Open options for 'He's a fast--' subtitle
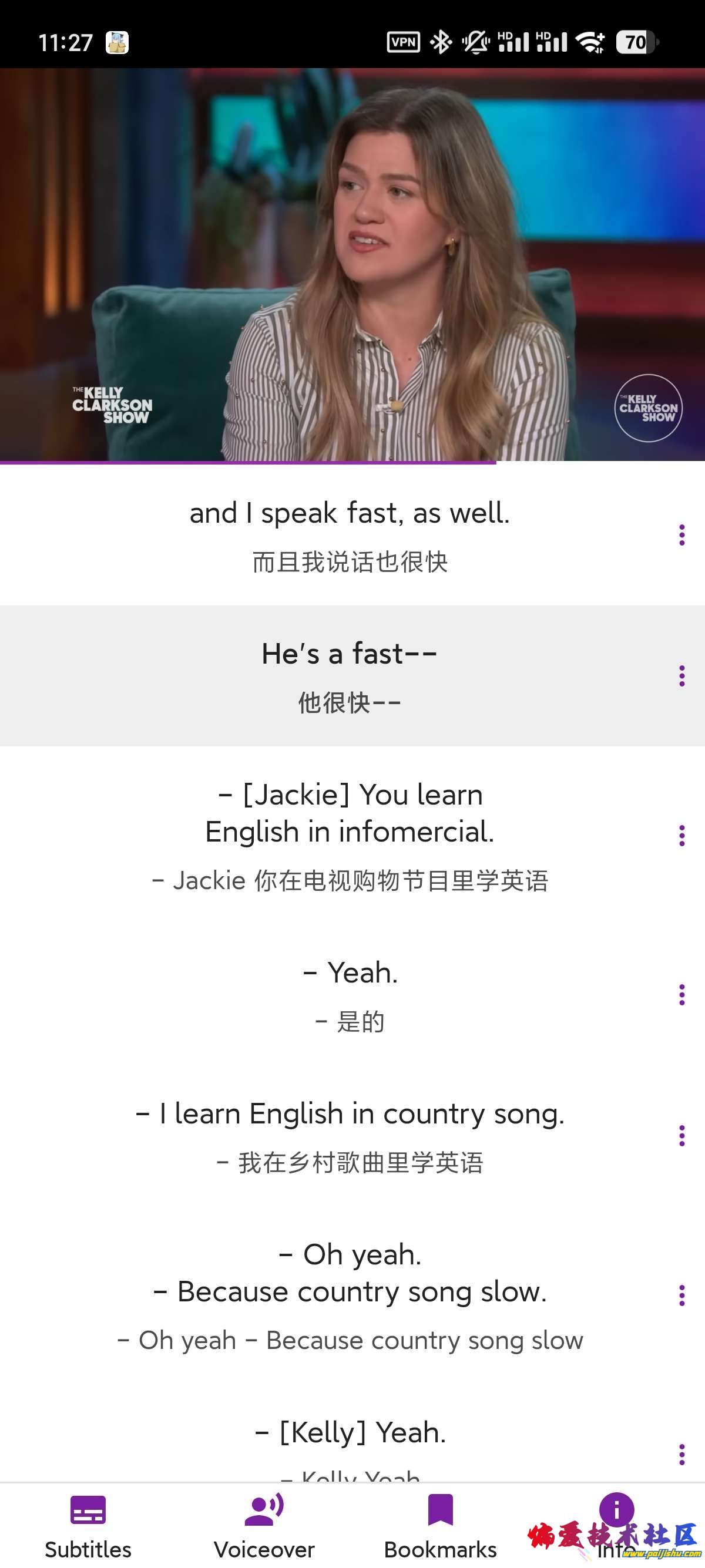 pyautogui.click(x=681, y=676)
